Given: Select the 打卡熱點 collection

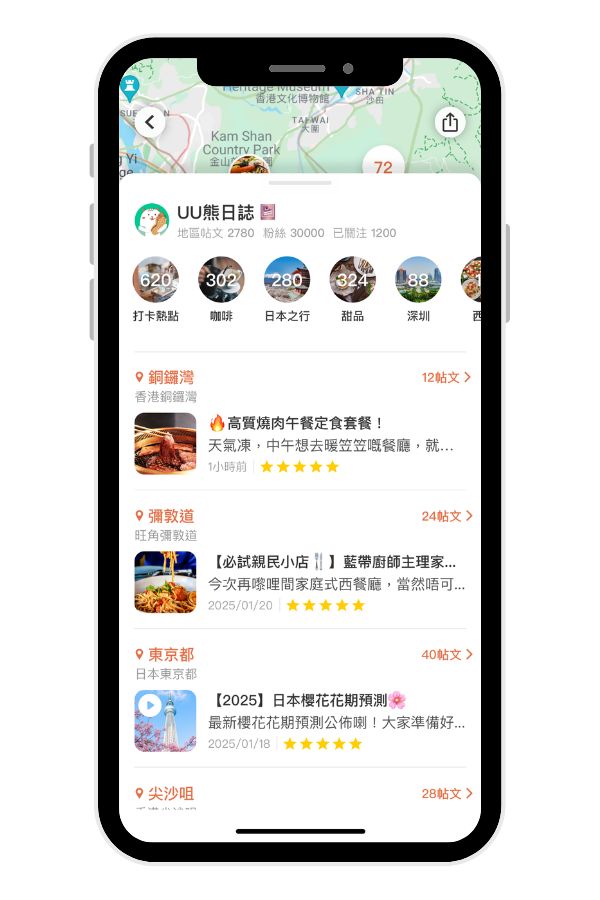Looking at the screenshot, I should click(x=156, y=281).
